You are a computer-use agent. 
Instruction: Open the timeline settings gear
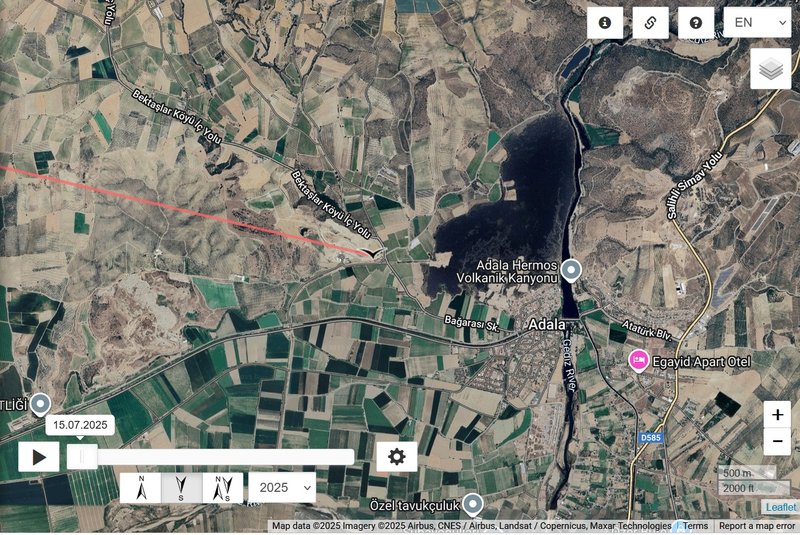coord(397,457)
